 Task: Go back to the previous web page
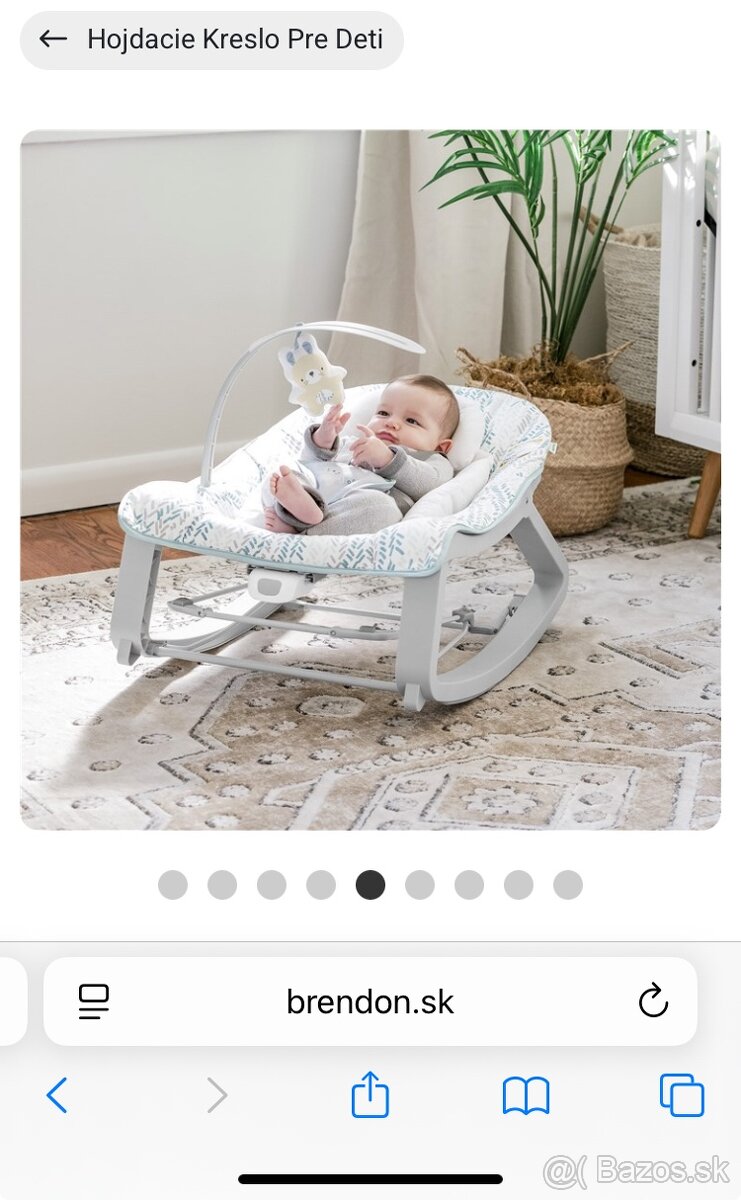coord(57,1096)
